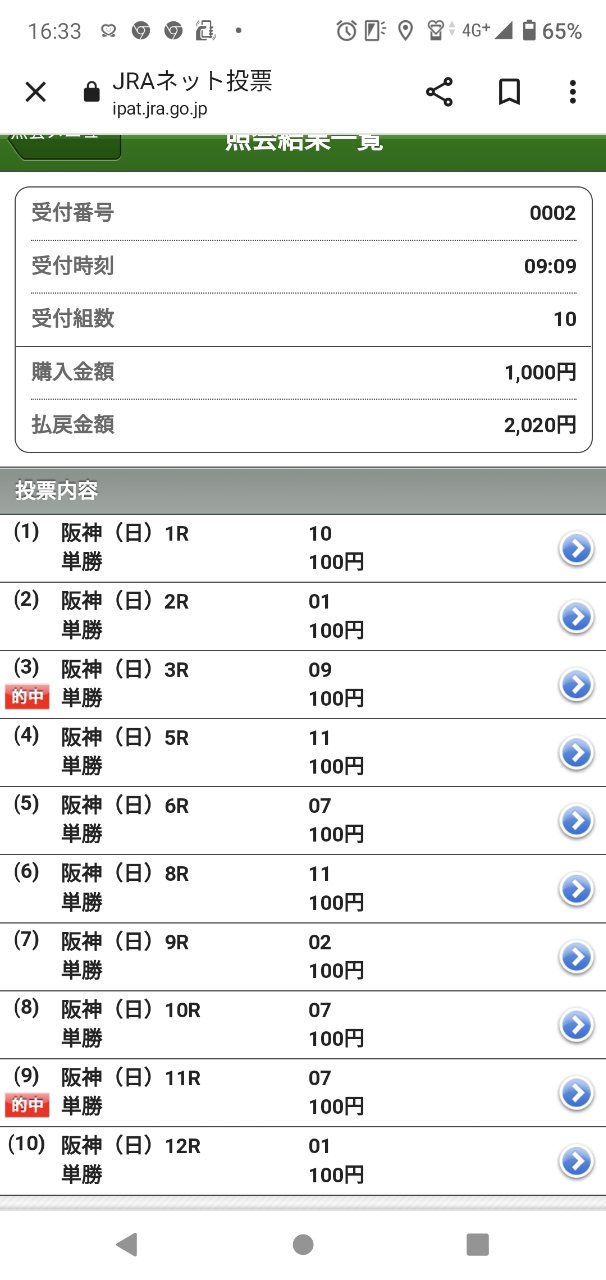
Task: Close the JRA browser tab
Action: click(35, 93)
